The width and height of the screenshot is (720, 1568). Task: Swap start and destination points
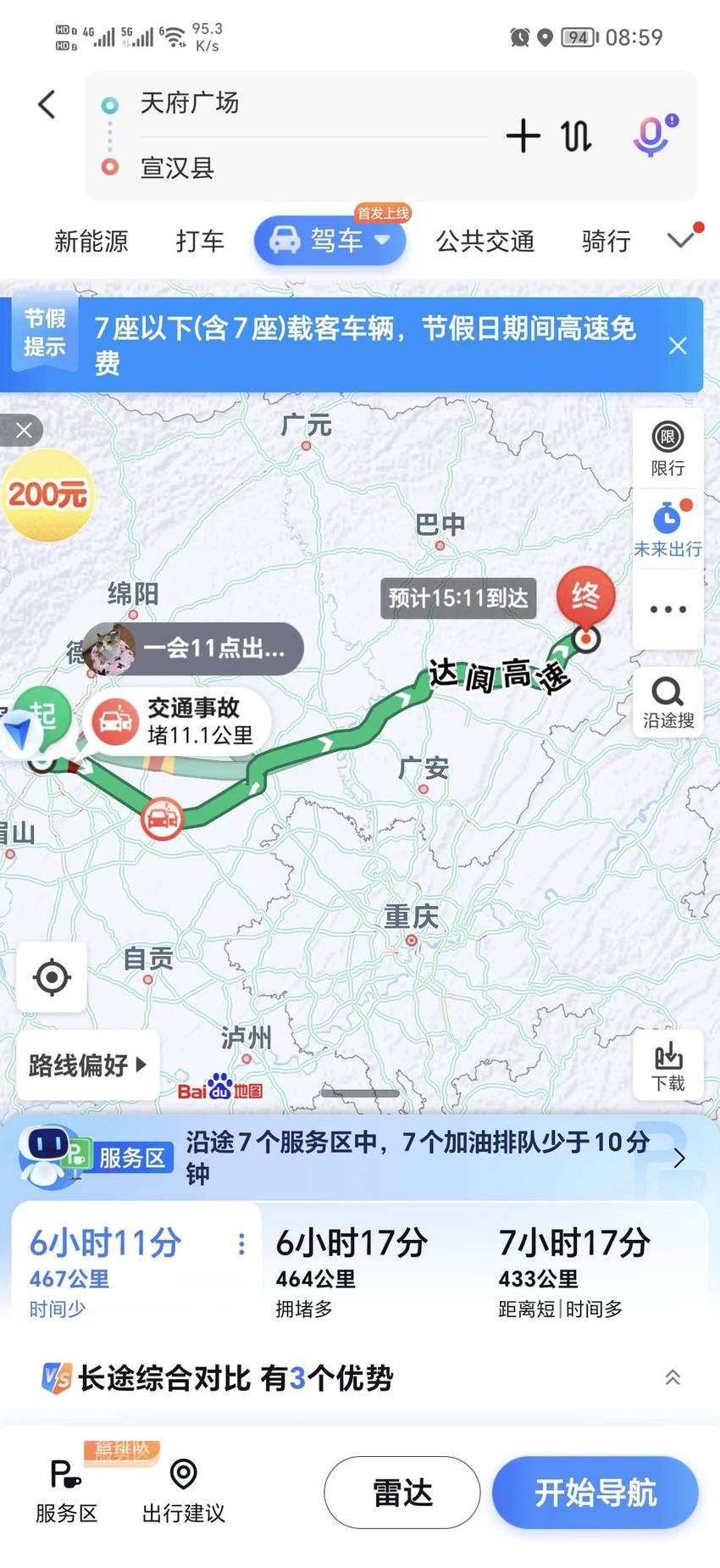coord(577,136)
